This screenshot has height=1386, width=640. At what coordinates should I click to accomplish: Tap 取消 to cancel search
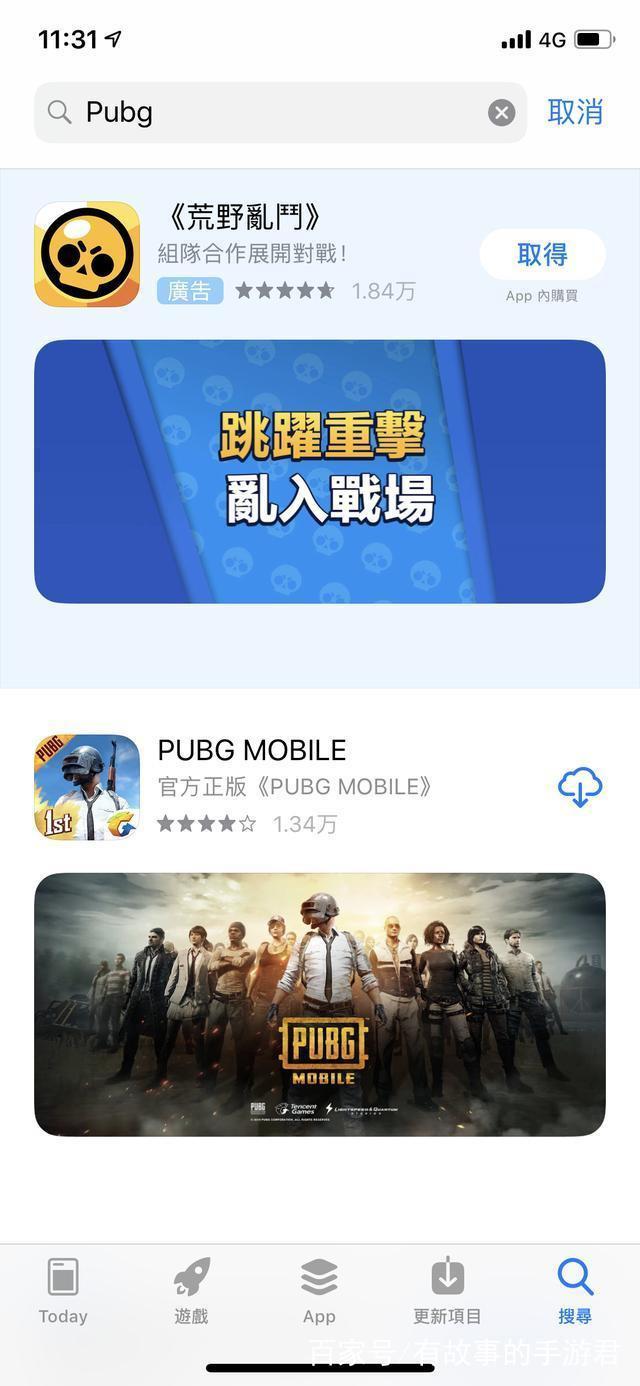575,112
